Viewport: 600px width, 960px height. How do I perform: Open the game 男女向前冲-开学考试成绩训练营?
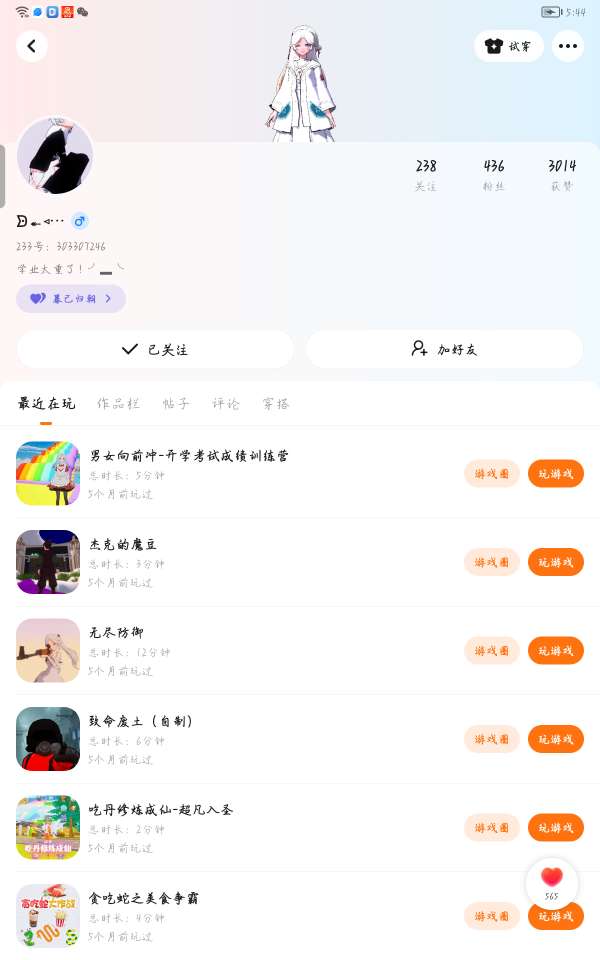point(189,456)
